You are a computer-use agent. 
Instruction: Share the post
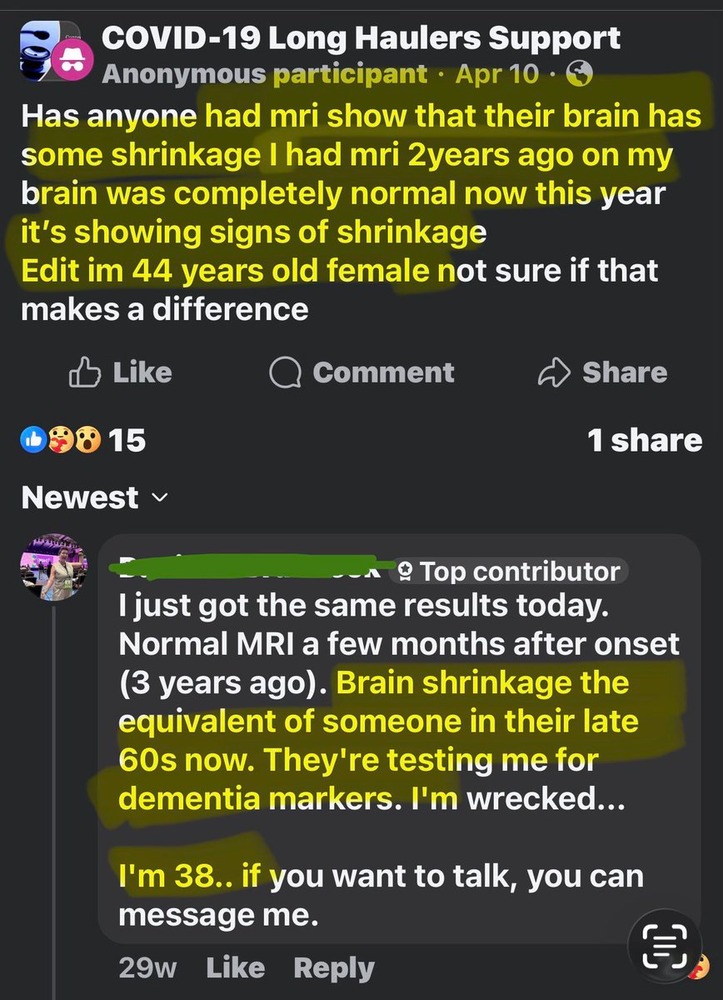pos(602,373)
